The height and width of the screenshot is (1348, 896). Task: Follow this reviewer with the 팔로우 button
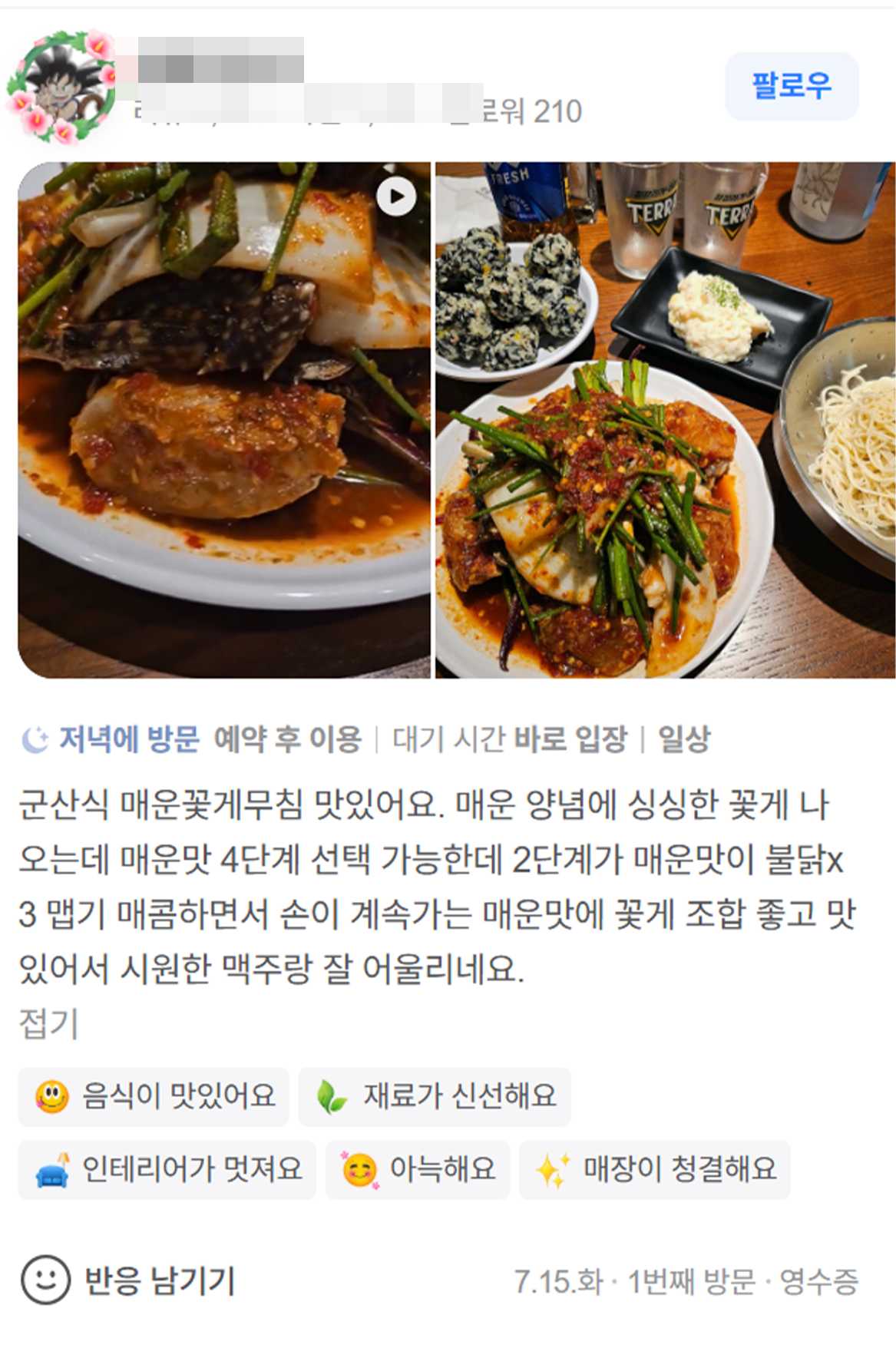click(x=791, y=86)
